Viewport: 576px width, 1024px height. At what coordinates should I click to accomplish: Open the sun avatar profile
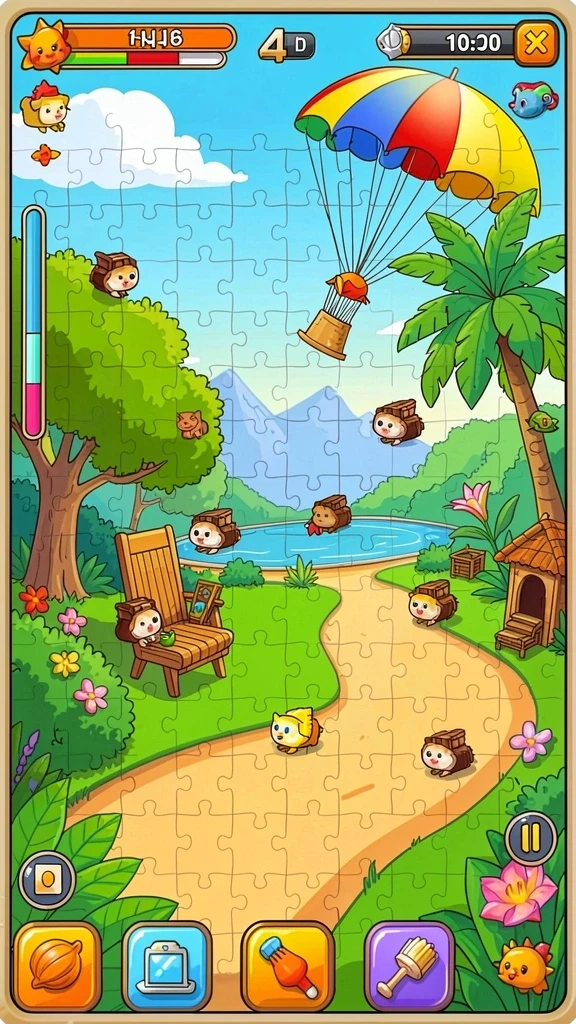point(44,44)
